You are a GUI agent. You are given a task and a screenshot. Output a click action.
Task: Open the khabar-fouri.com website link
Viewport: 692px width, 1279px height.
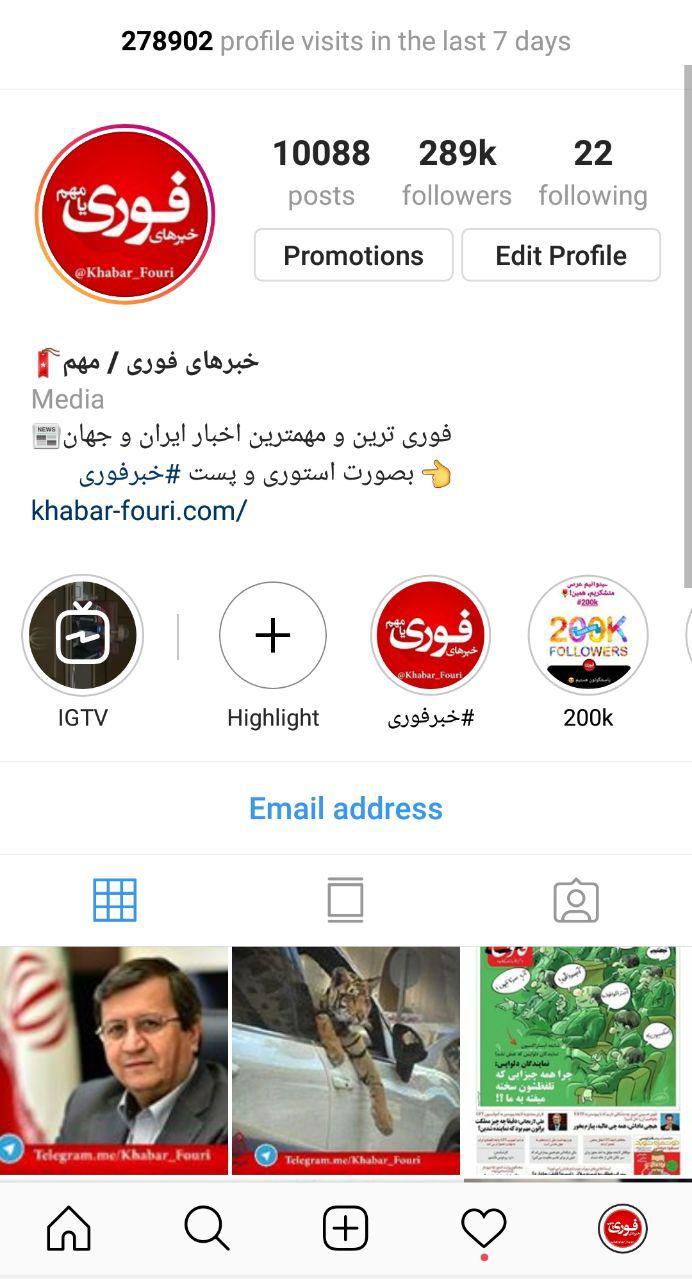(139, 511)
